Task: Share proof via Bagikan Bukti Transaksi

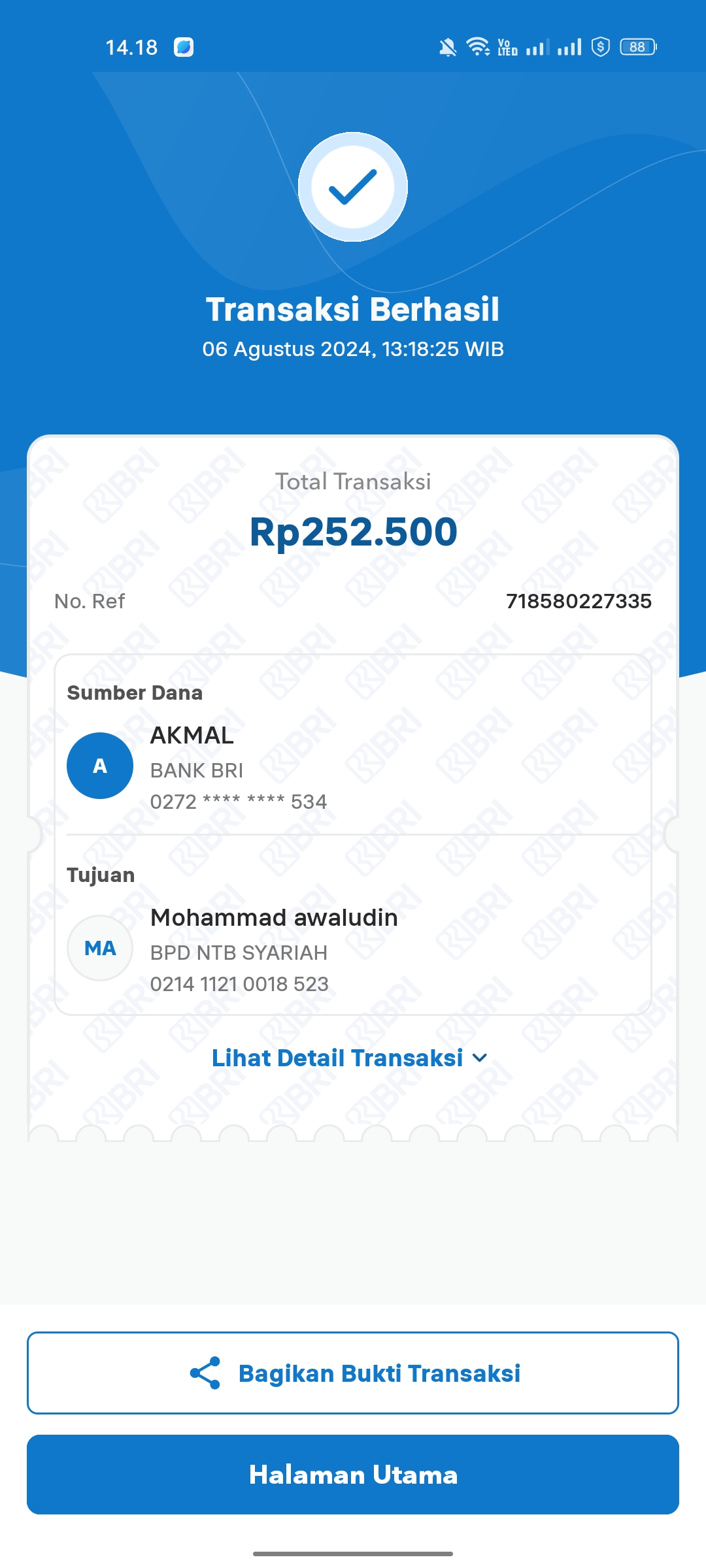Action: click(353, 1373)
